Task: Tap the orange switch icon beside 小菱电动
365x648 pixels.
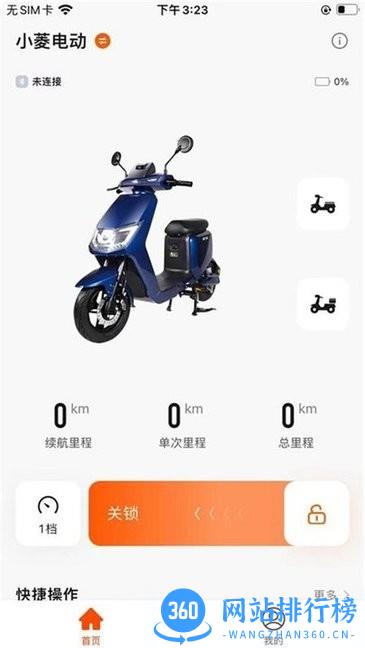Action: 103,41
